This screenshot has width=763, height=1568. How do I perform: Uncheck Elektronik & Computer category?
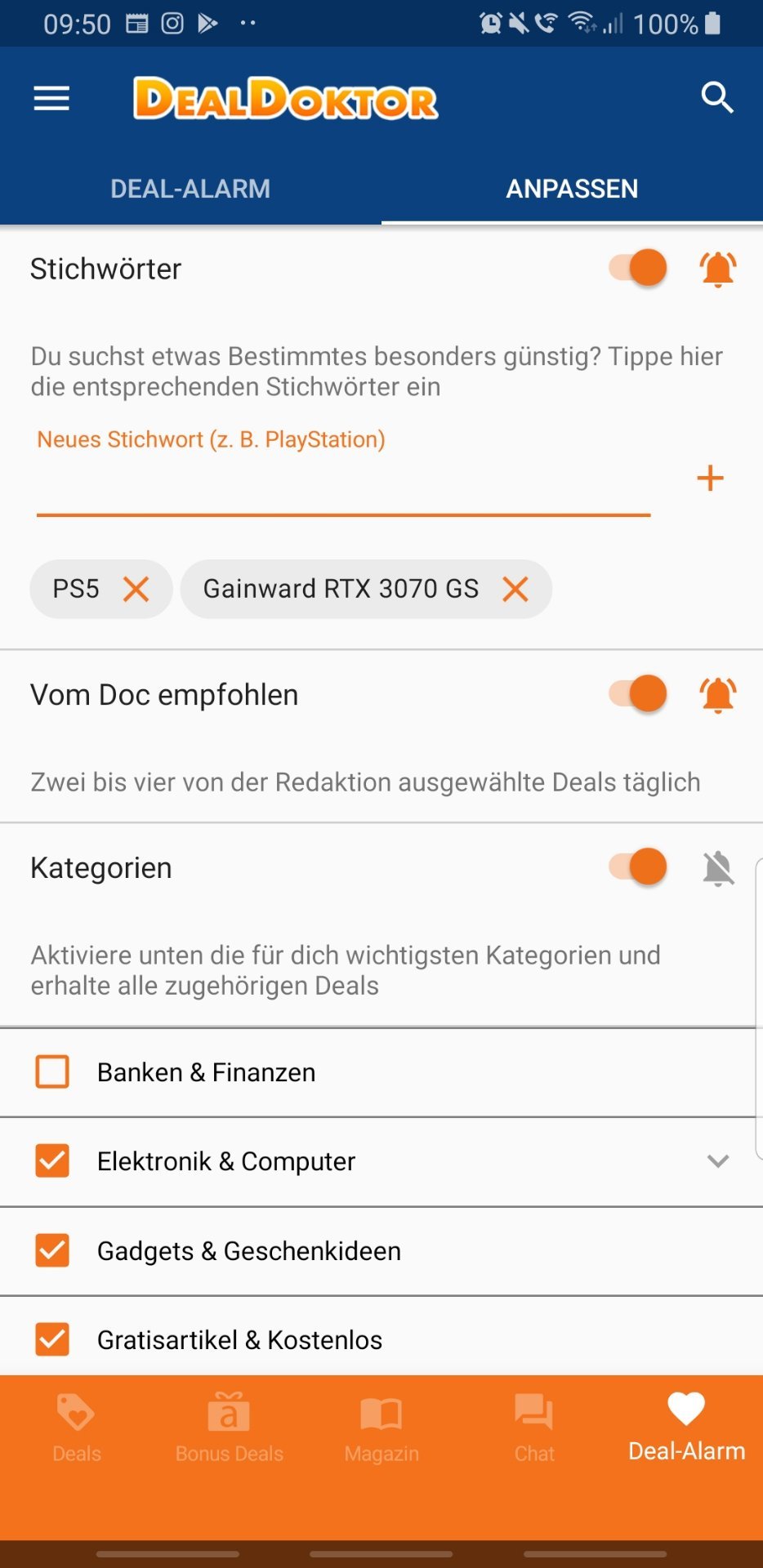tap(52, 1160)
